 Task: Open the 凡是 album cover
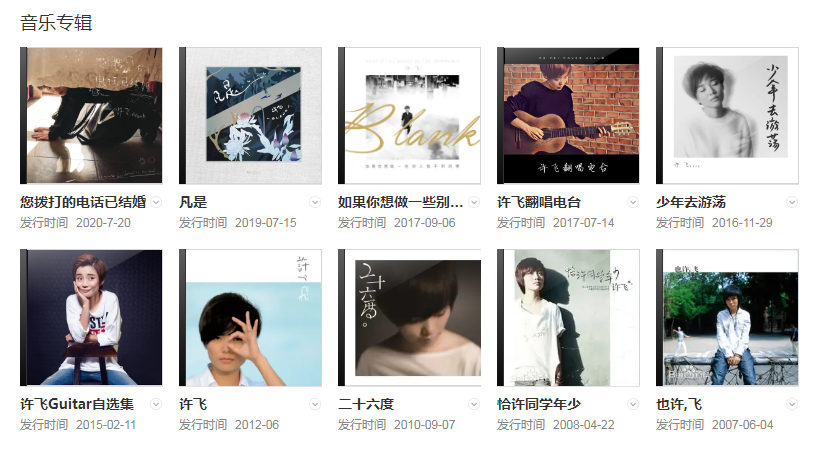click(250, 116)
